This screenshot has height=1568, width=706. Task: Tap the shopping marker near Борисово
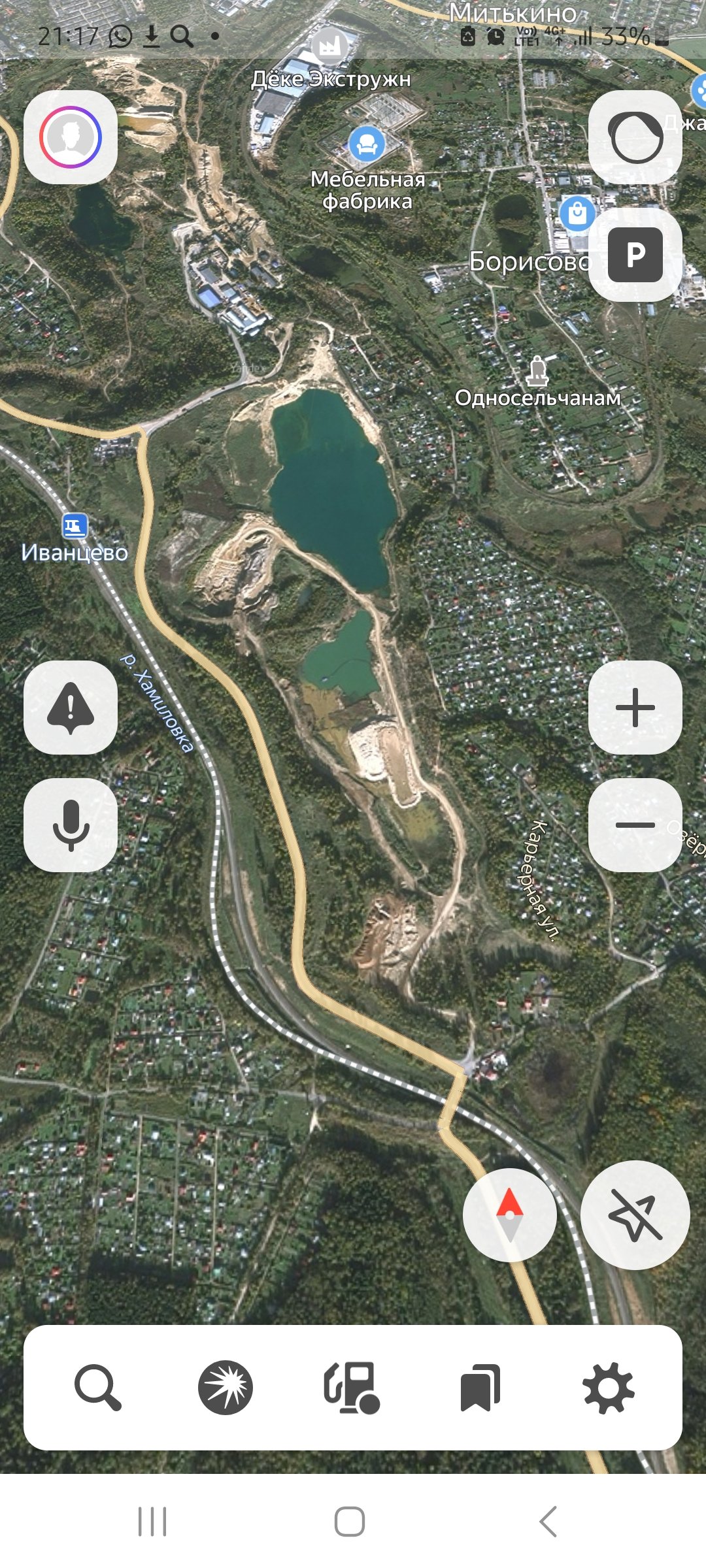(x=577, y=213)
